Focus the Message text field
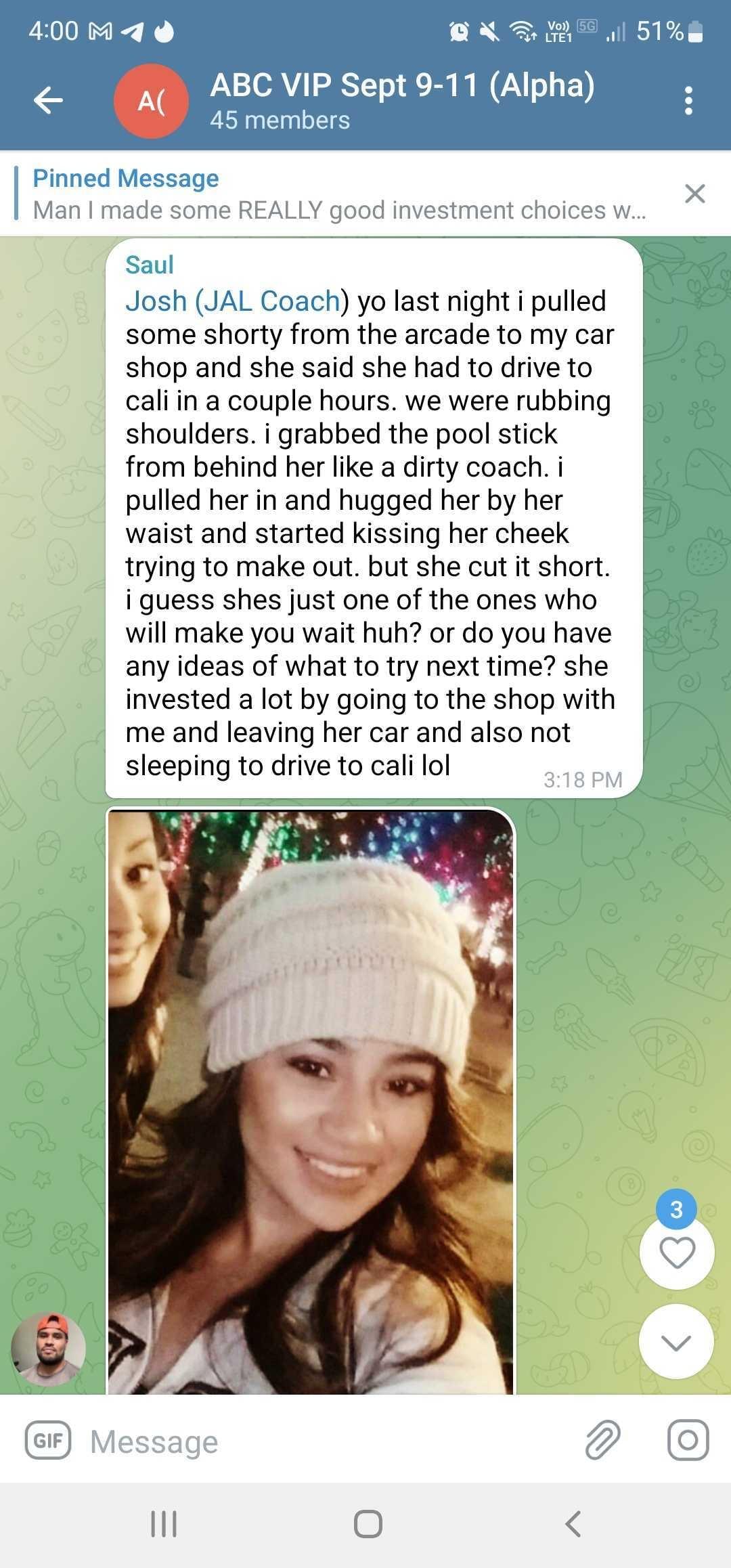 325,1441
